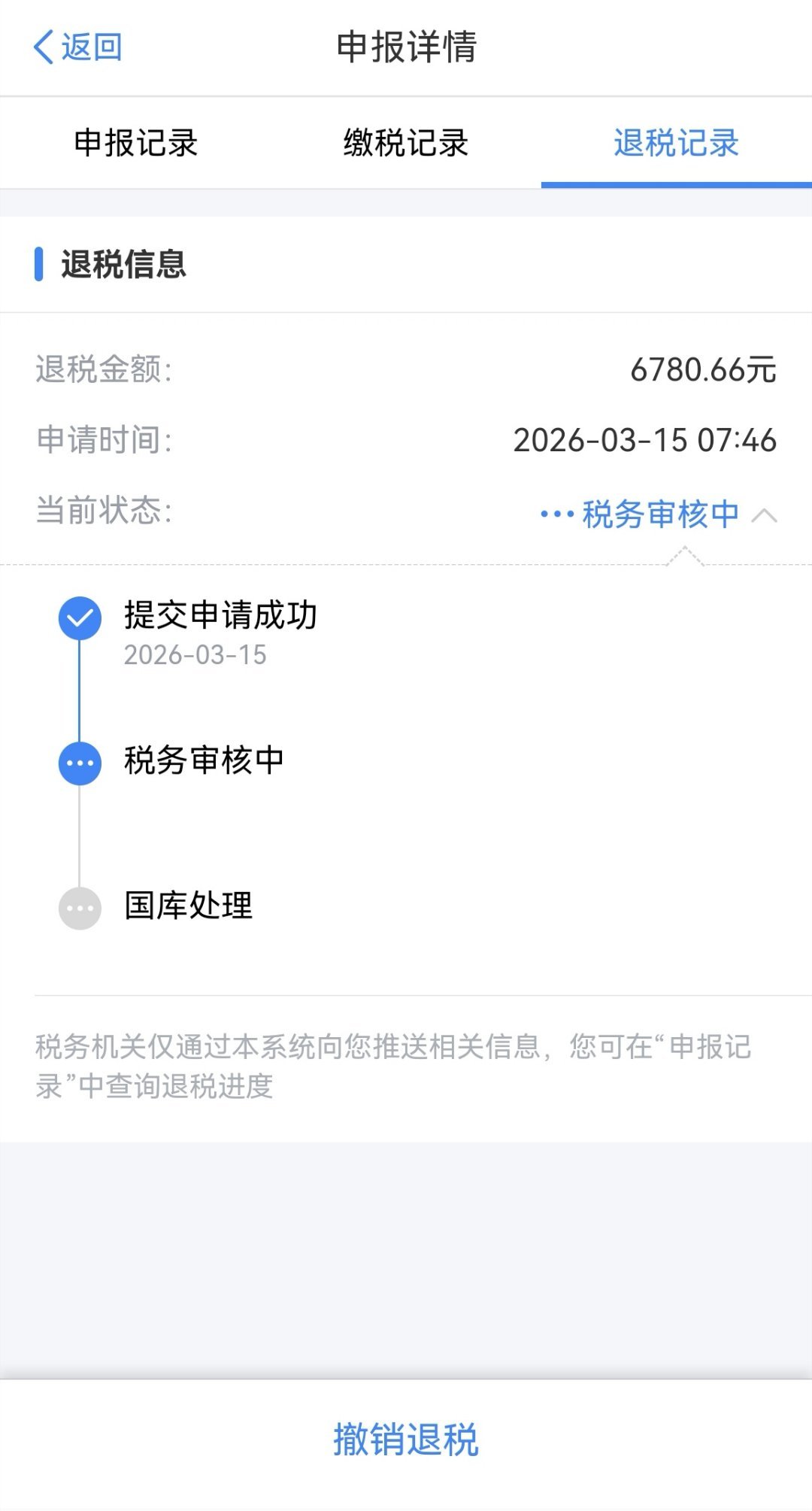Click the blue bar icon before 退税信息
This screenshot has width=812, height=1511.
pyautogui.click(x=37, y=264)
